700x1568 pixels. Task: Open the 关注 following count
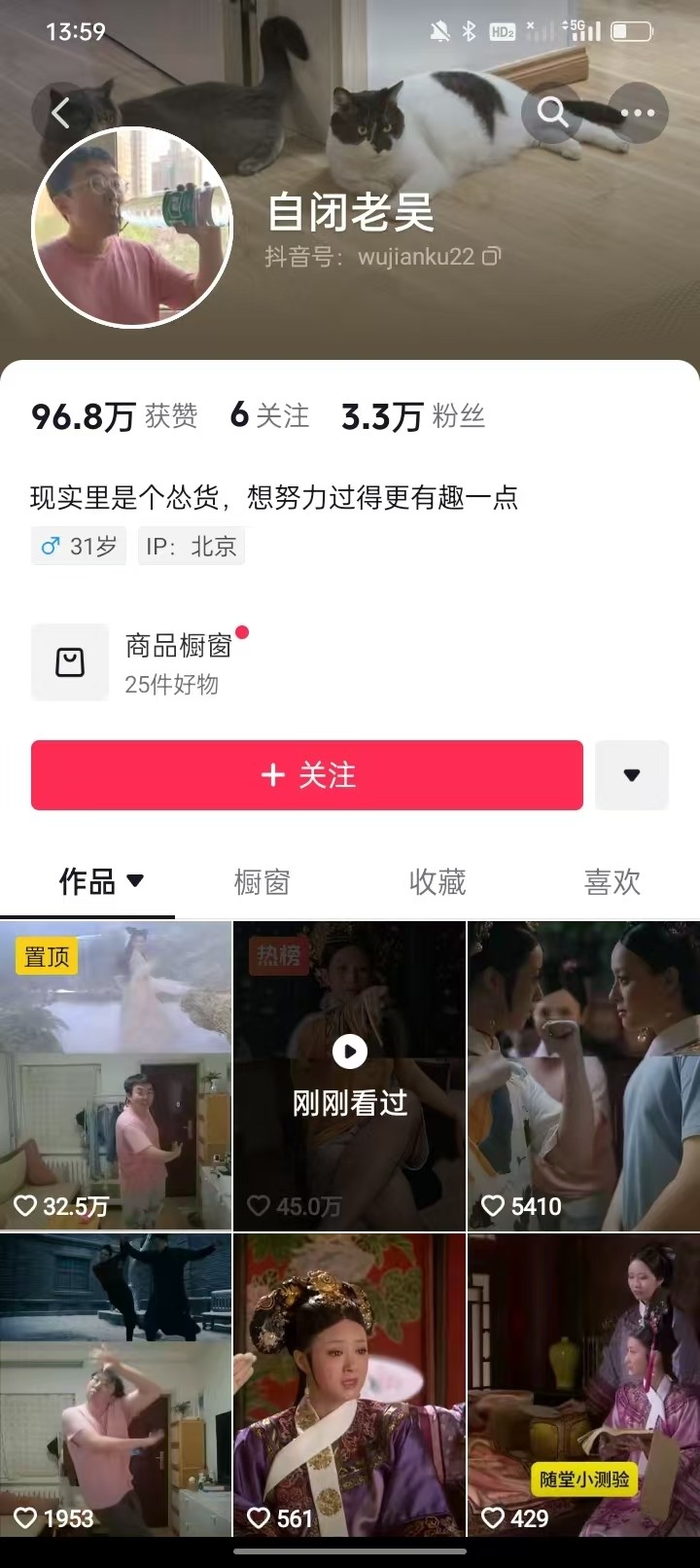[269, 416]
